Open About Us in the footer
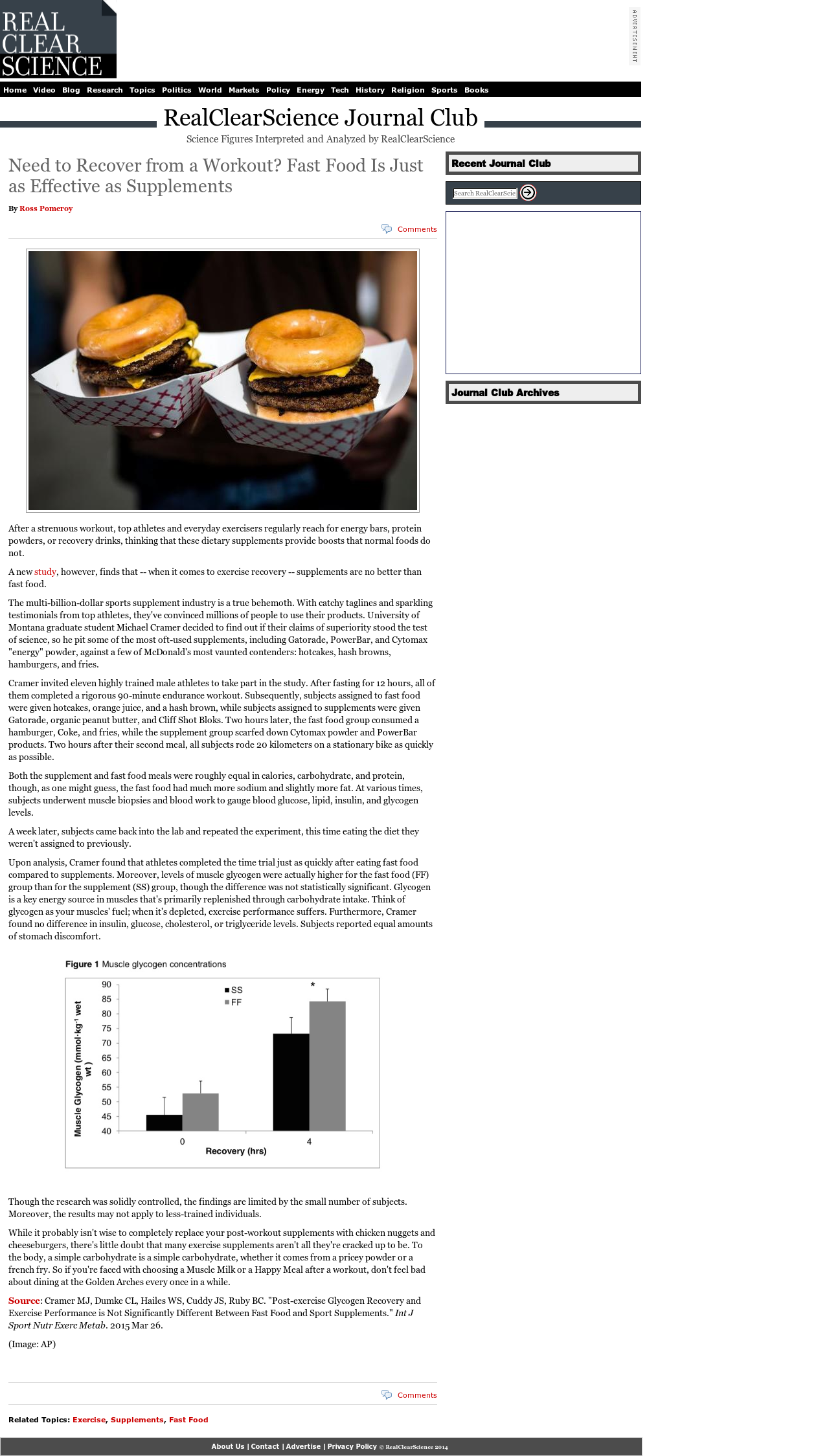 (x=228, y=1446)
